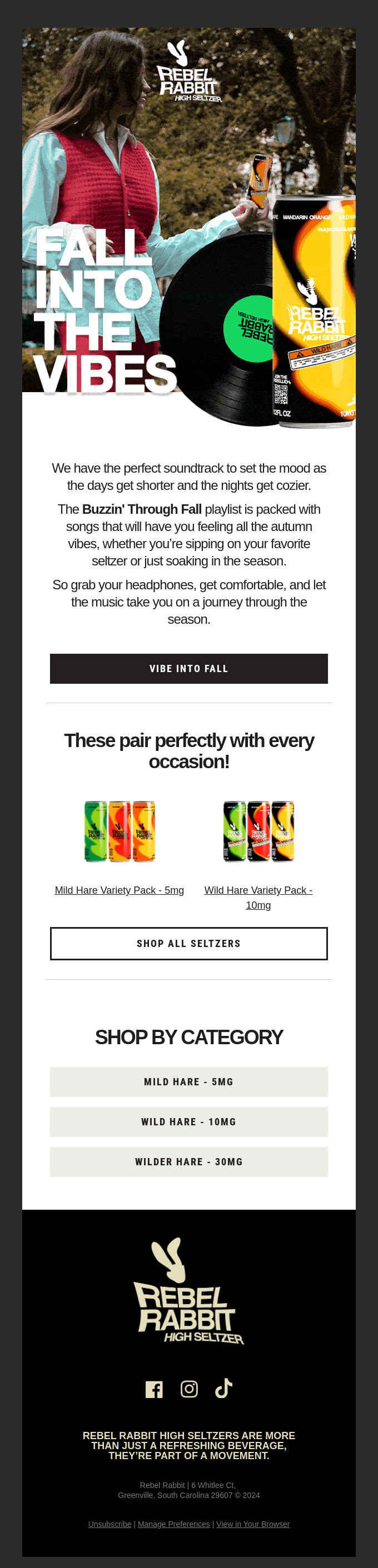The image size is (378, 1568).
Task: Tap the Unsubscribe link
Action: pyautogui.click(x=110, y=1524)
